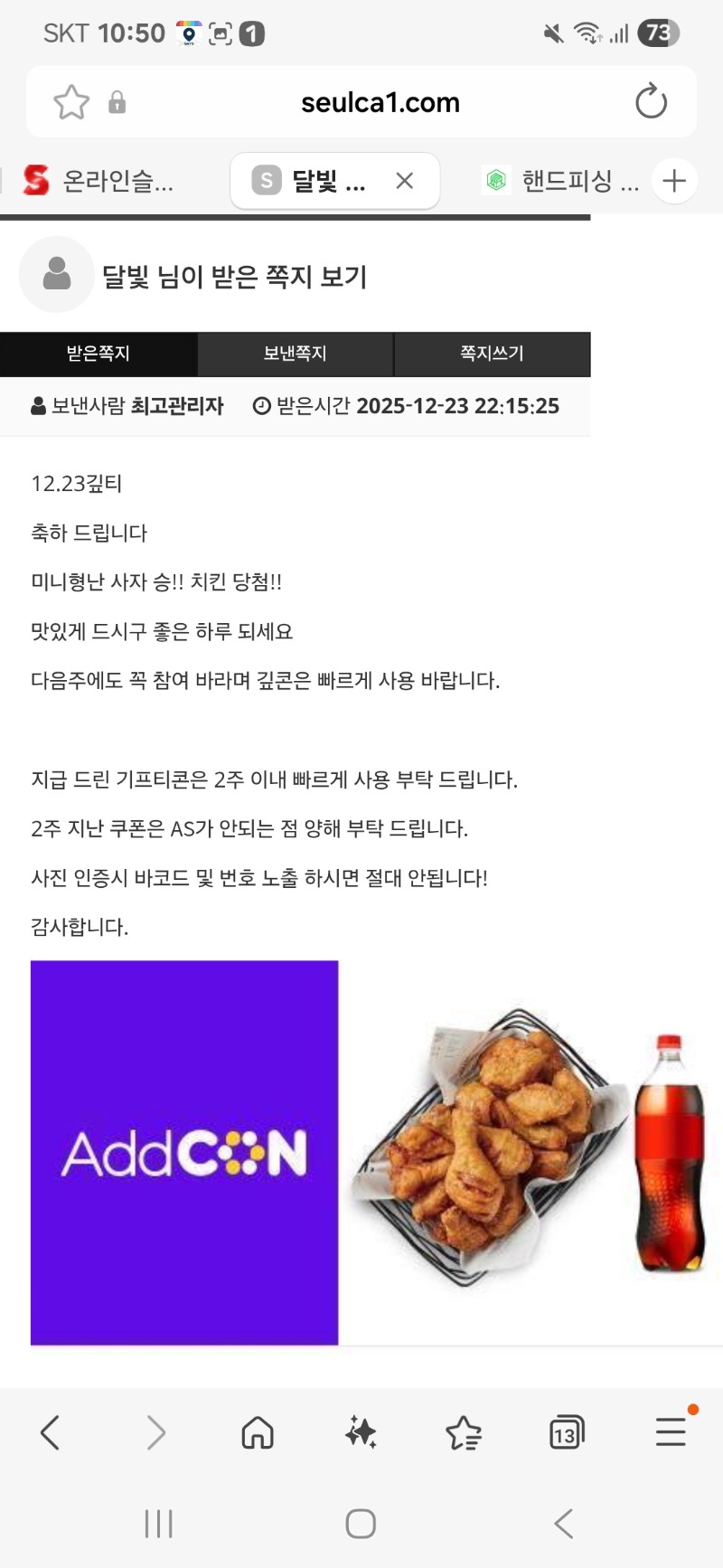This screenshot has width=723, height=1568.
Task: Bookmark this page with the star icon
Action: point(71,102)
